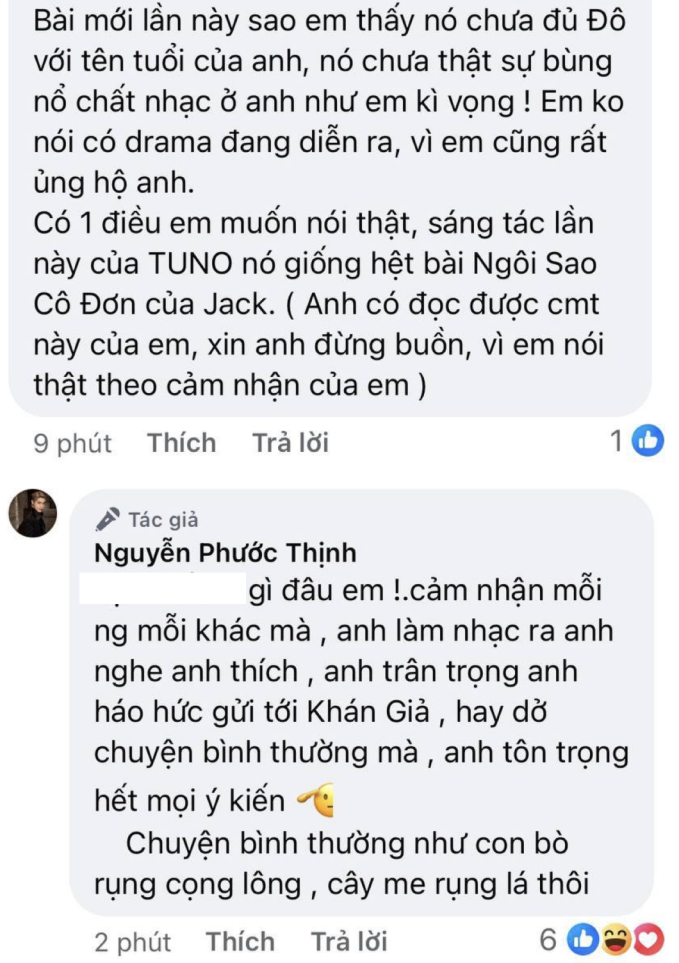The width and height of the screenshot is (679, 963).
Task: Like the comment posted 9 phút ago
Action: coord(181,442)
